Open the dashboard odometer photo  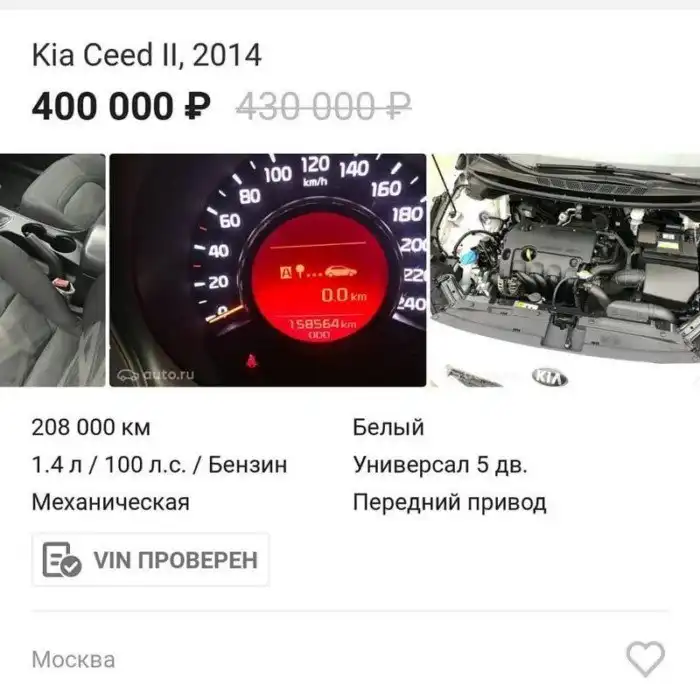[x=268, y=270]
